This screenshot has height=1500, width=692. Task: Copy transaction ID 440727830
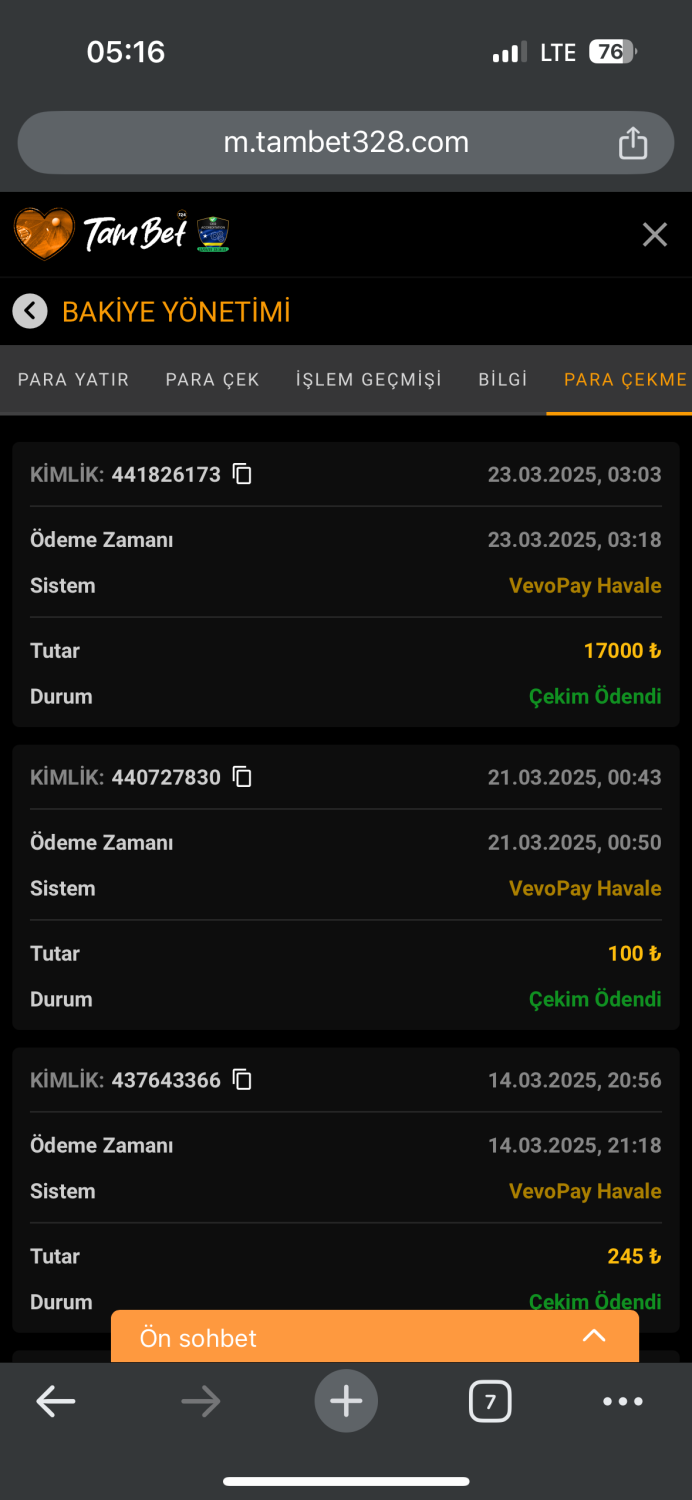click(242, 777)
